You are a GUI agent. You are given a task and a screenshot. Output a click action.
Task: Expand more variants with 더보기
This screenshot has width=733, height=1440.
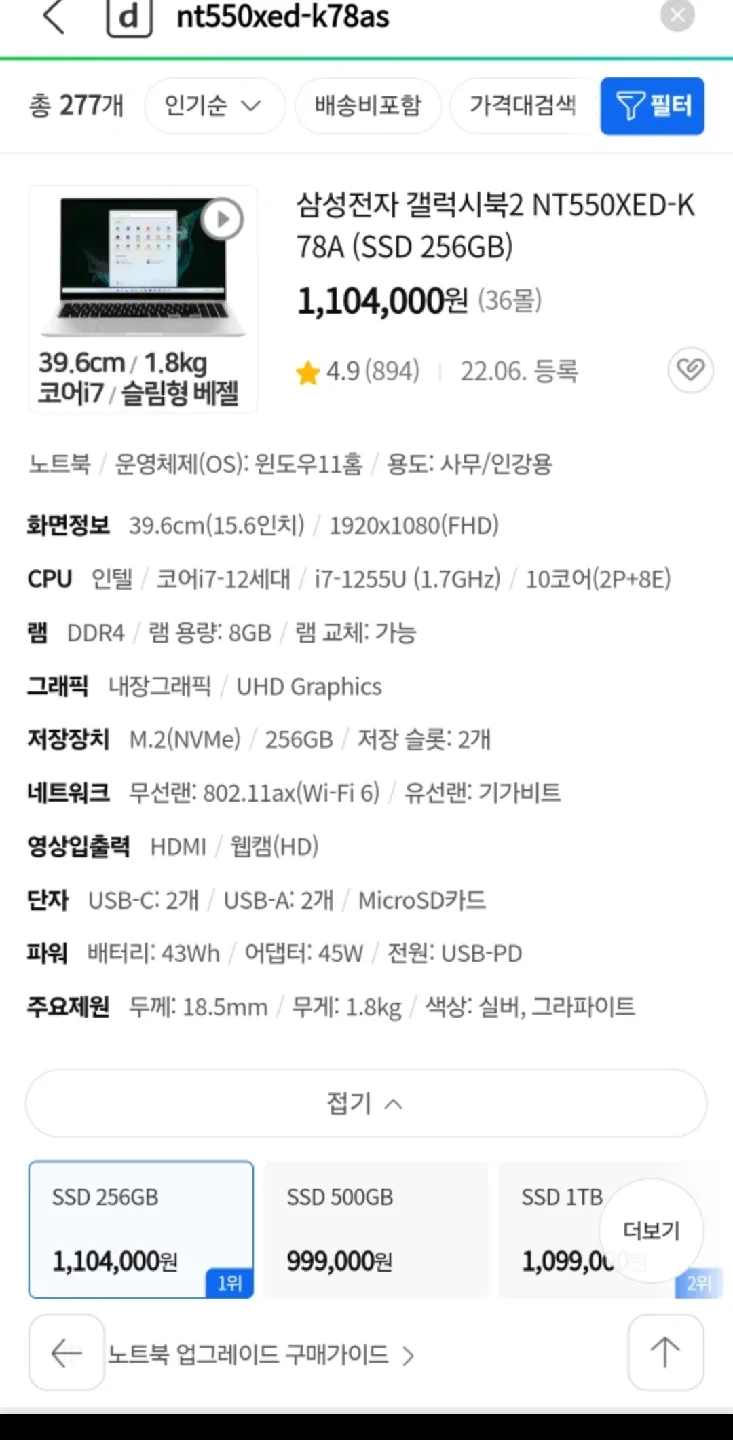(x=651, y=1231)
